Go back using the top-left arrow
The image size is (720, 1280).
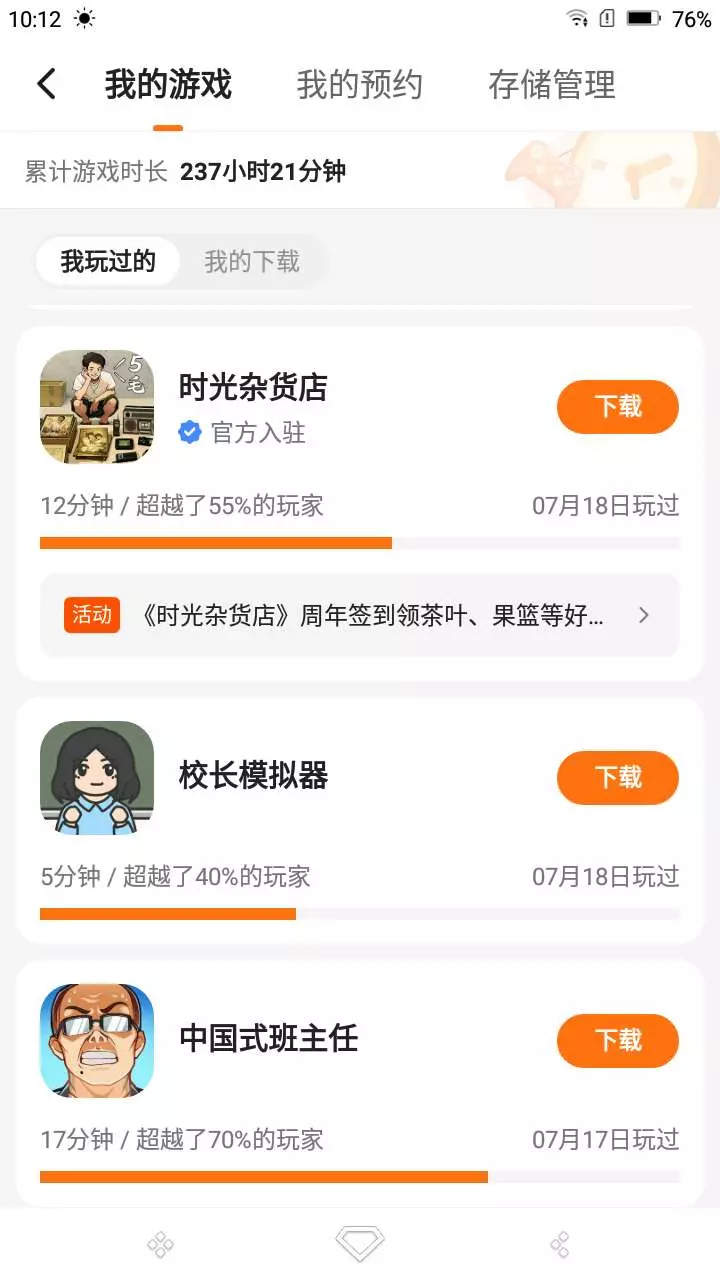pyautogui.click(x=46, y=84)
